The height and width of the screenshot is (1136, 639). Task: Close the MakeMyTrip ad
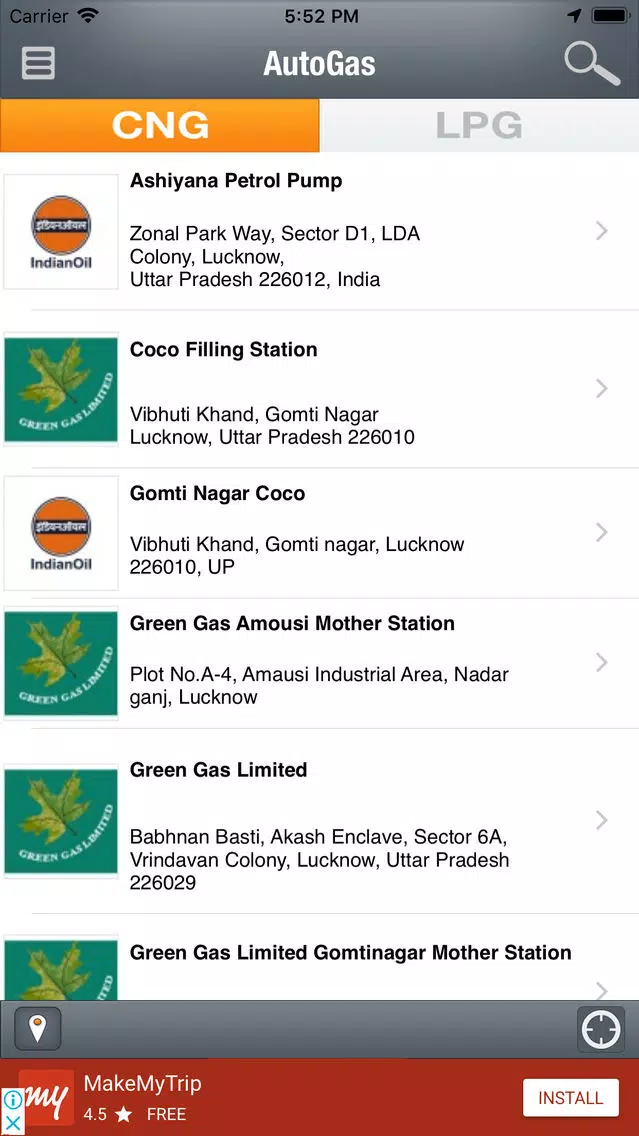click(x=12, y=1123)
